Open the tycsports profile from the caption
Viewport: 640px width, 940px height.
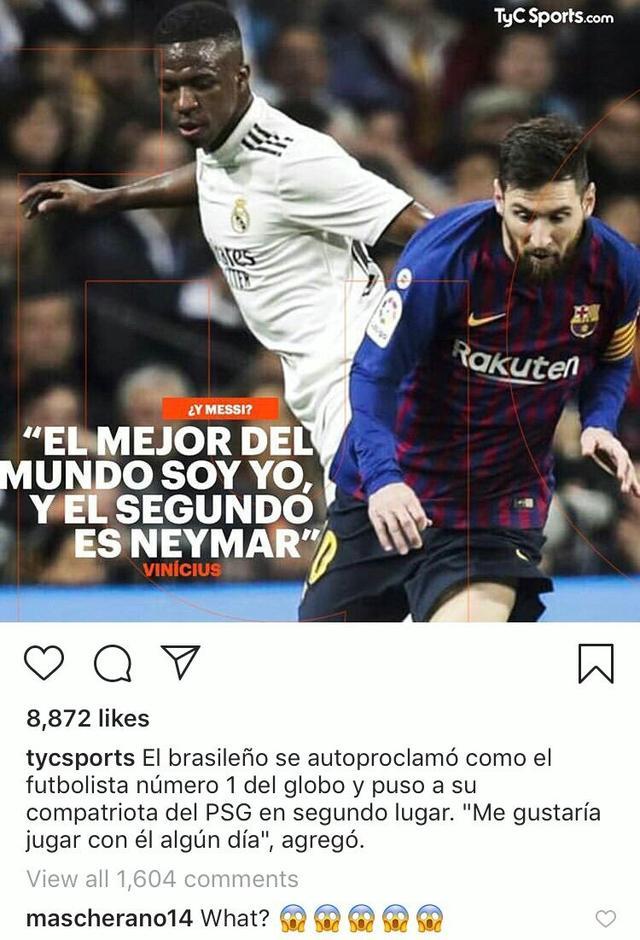[80, 757]
